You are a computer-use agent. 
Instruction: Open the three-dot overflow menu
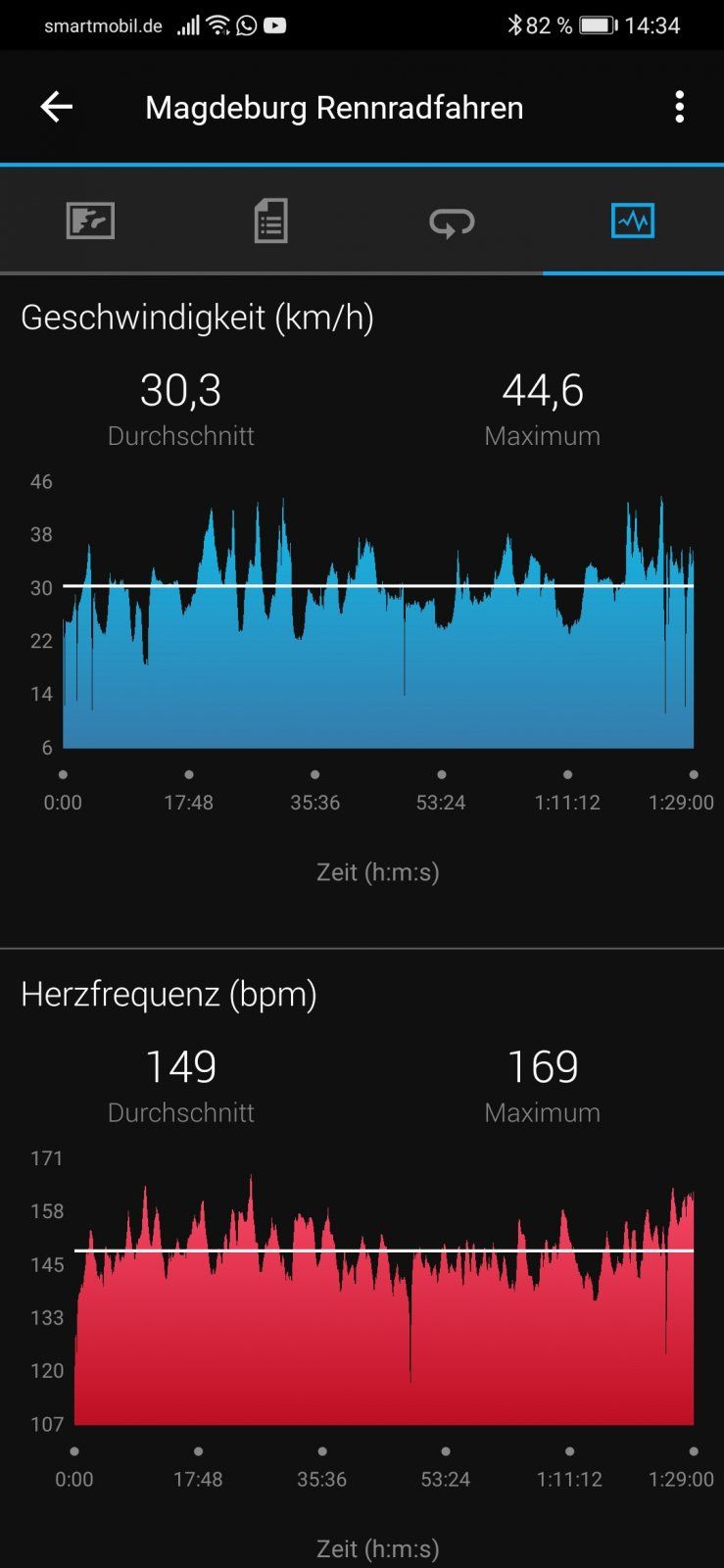tap(679, 107)
